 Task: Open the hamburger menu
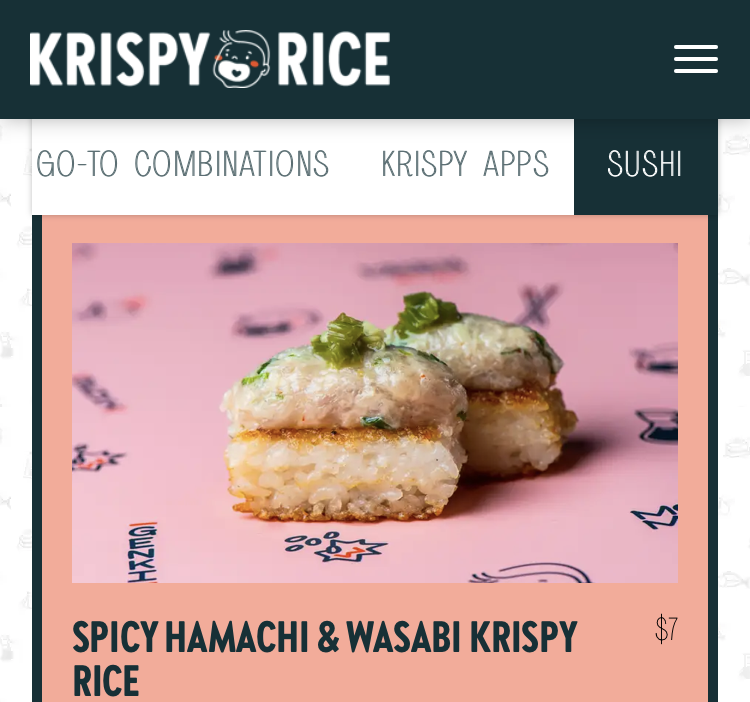coord(695,59)
